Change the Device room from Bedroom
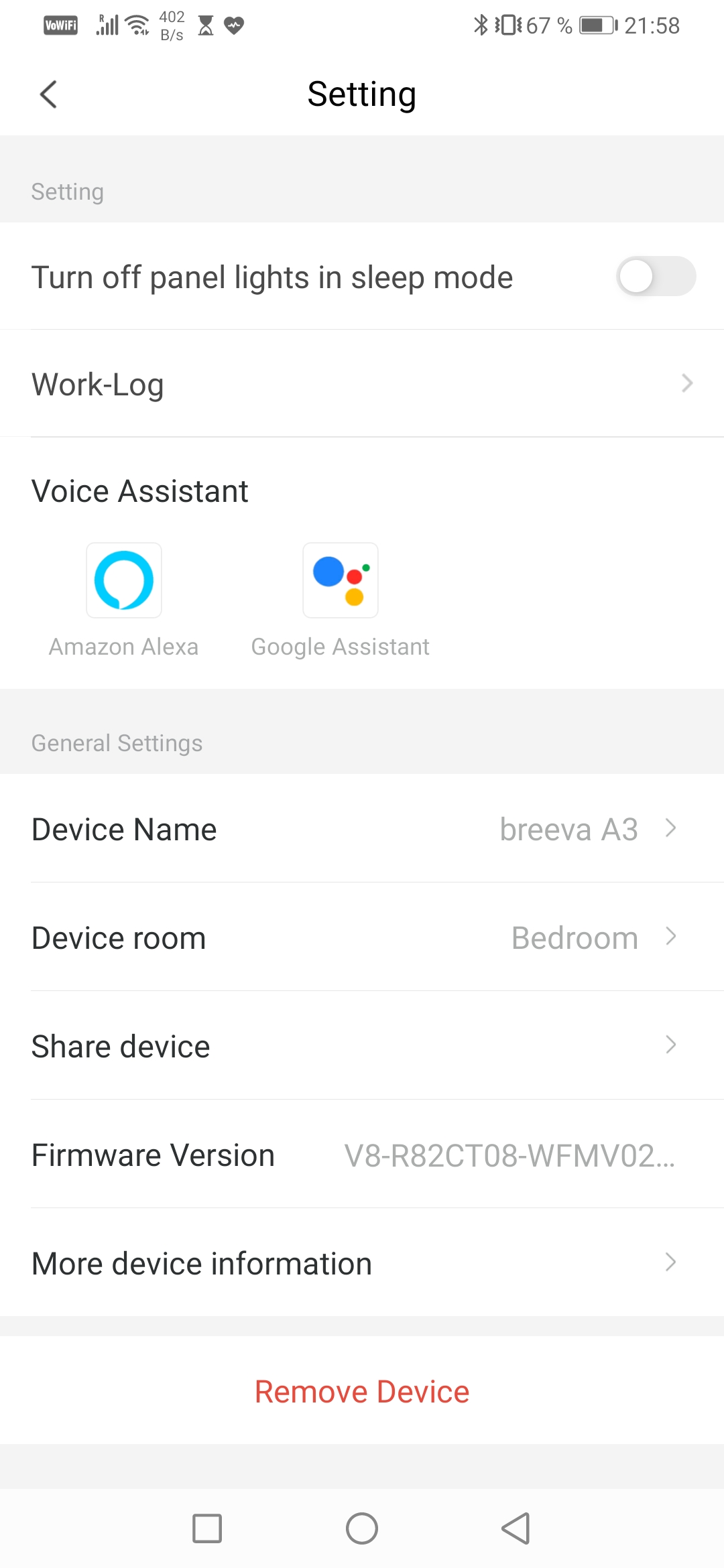The width and height of the screenshot is (724, 1568). [362, 937]
